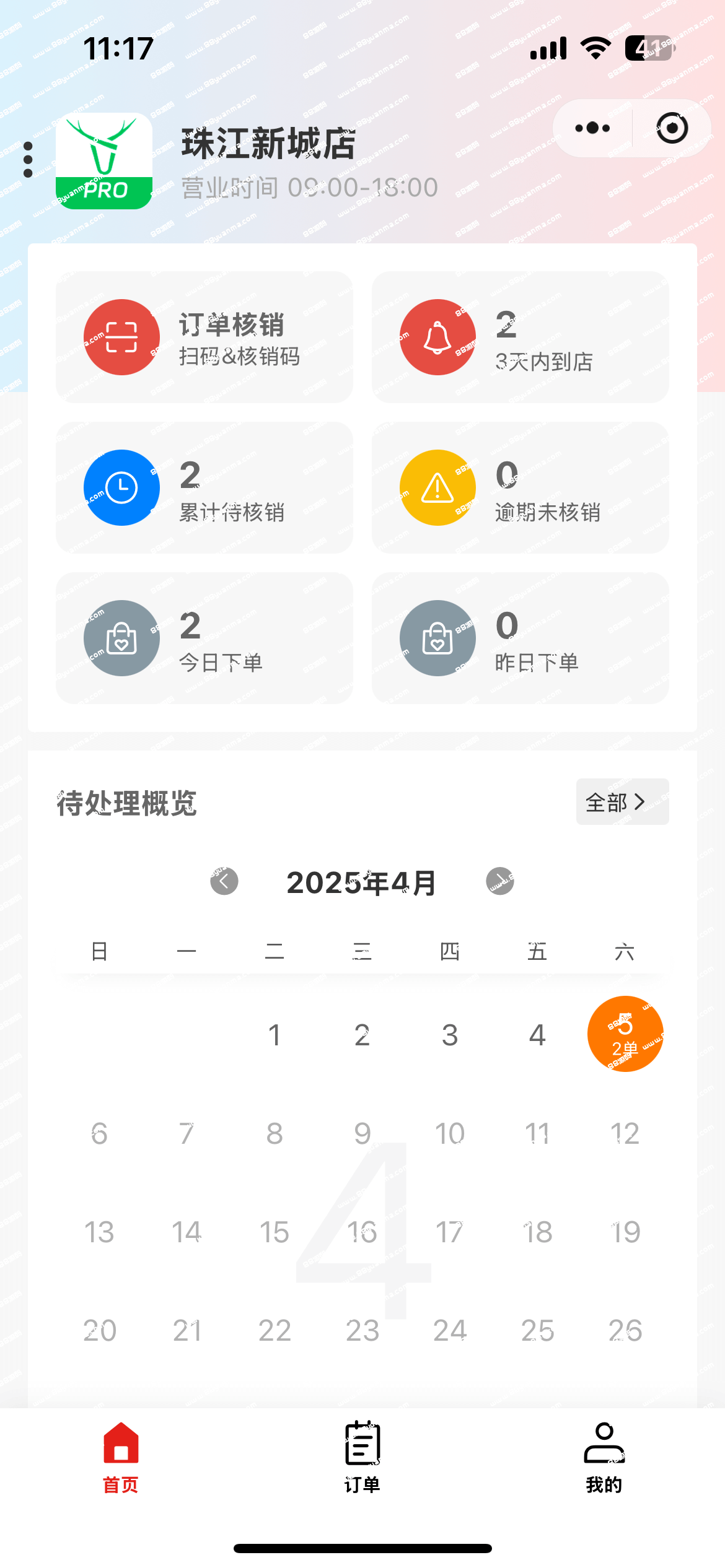Go to the next month in calendar
This screenshot has height=1568, width=725.
coord(500,881)
